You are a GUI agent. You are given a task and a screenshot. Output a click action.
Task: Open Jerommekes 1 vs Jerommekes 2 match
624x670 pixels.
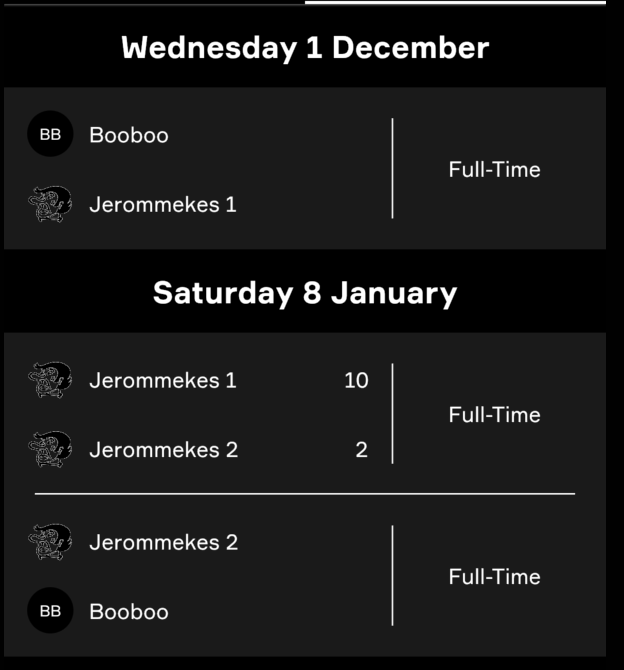[x=304, y=414]
